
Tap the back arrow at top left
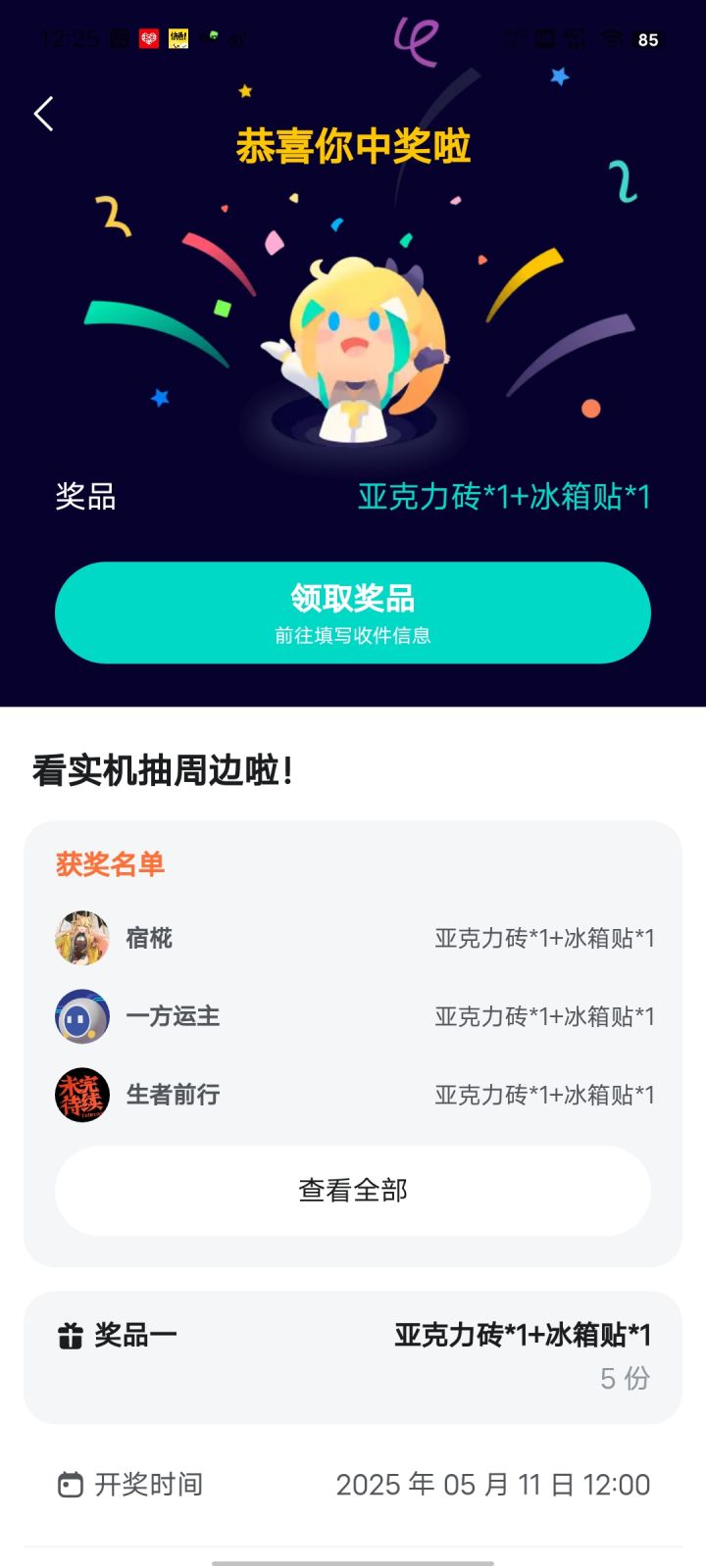tap(42, 114)
